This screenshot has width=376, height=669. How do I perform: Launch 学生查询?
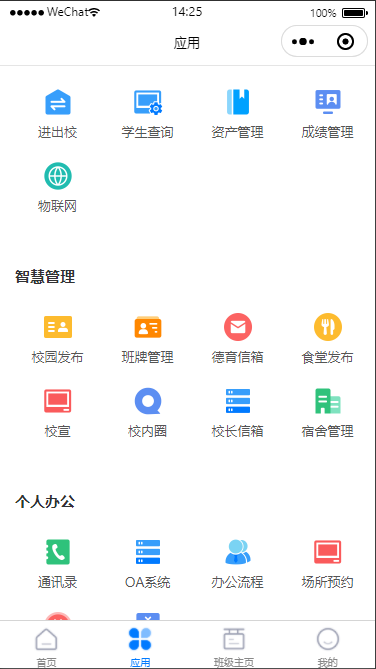tap(148, 114)
